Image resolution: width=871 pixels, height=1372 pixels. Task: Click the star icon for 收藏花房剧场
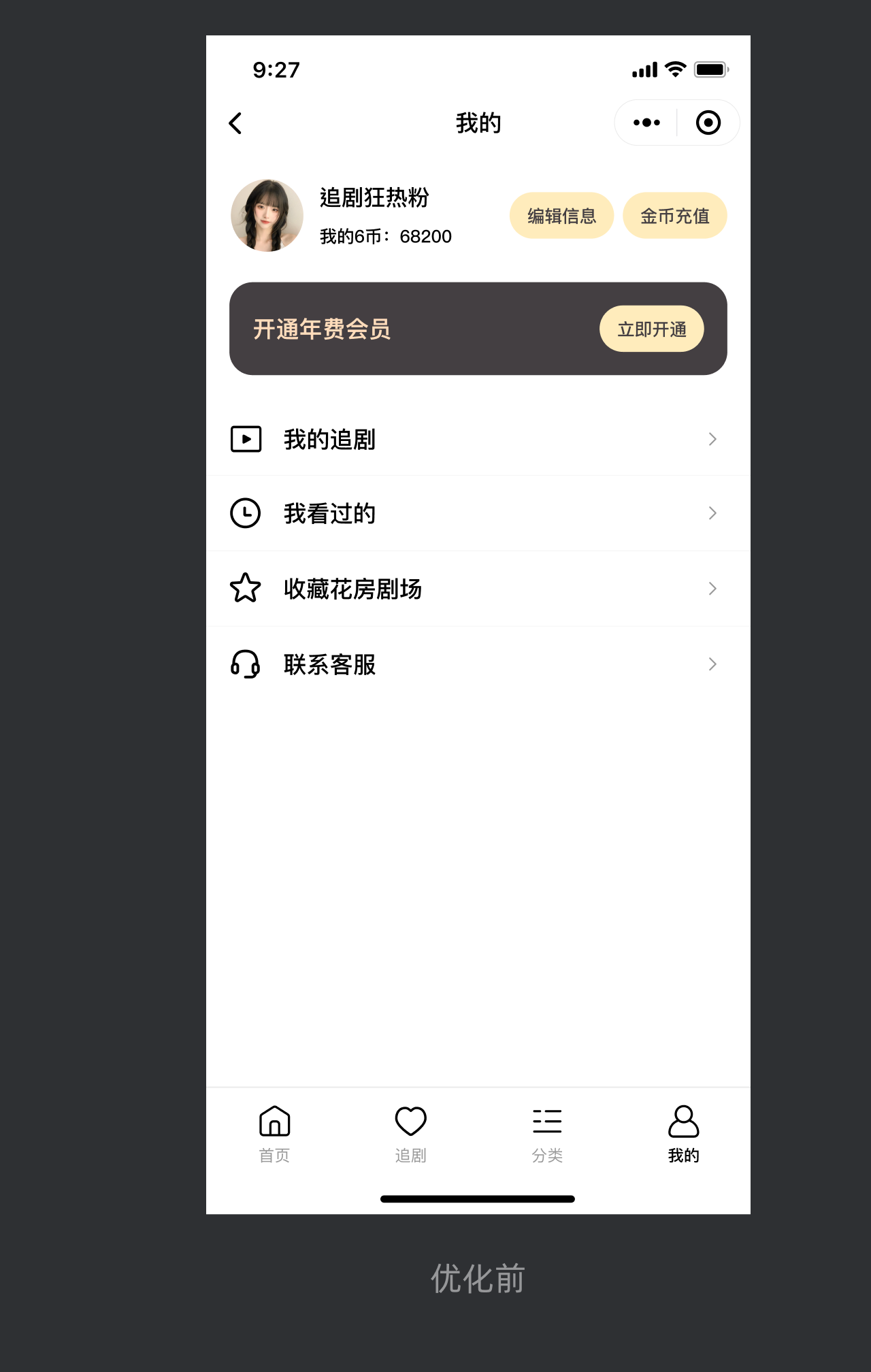pos(245,588)
